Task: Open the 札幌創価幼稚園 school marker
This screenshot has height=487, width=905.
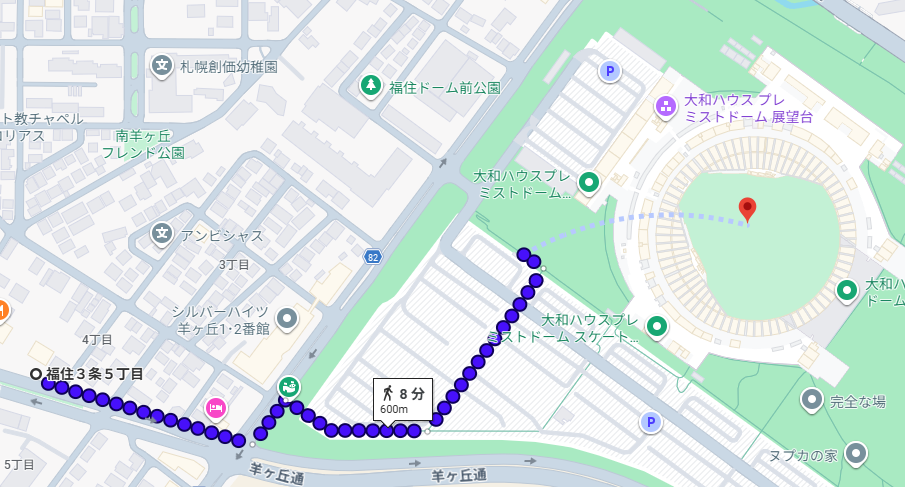Action: tap(162, 66)
